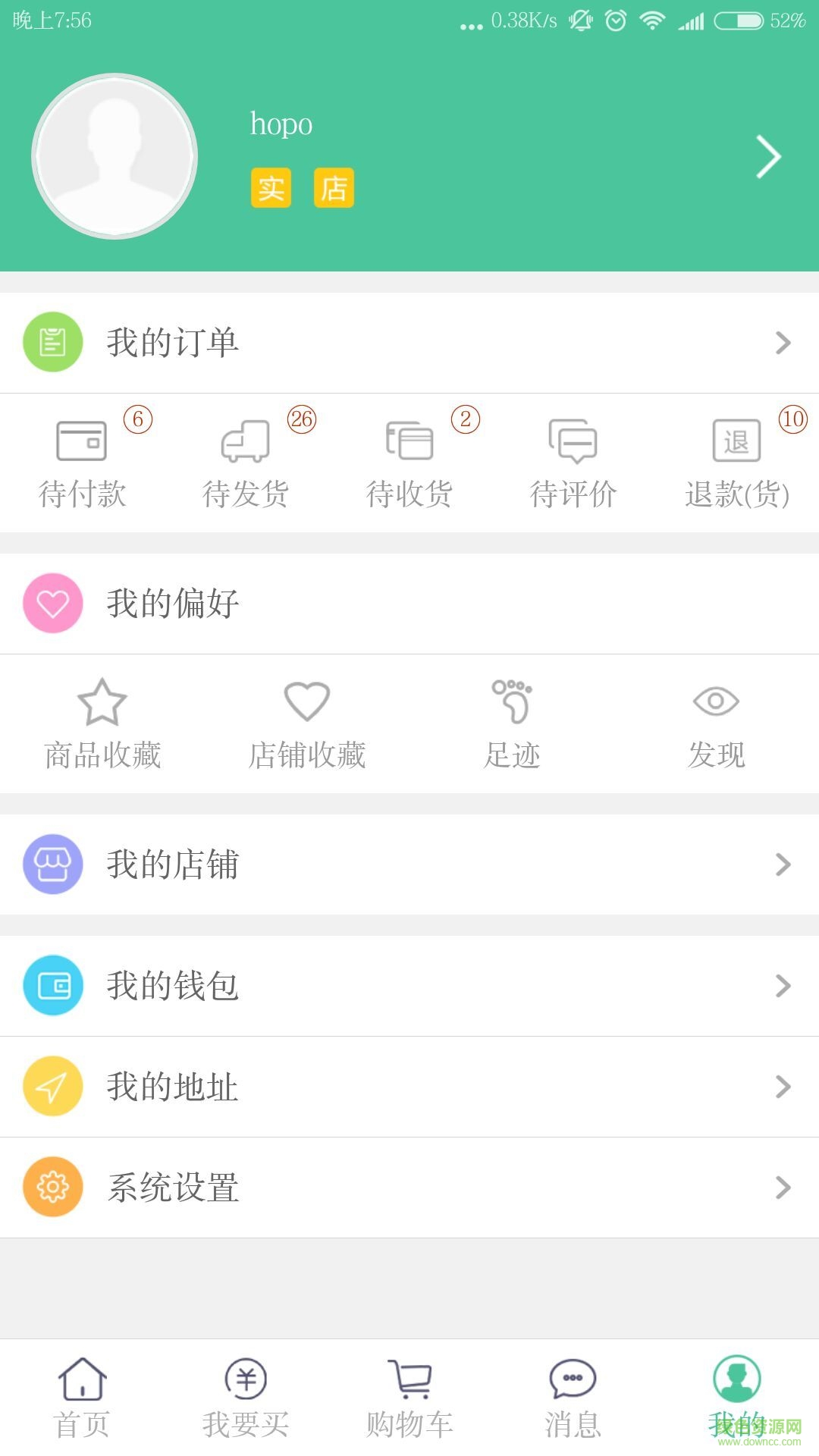
Task: Check the 待收货 awaiting delivery orders
Action: click(409, 463)
